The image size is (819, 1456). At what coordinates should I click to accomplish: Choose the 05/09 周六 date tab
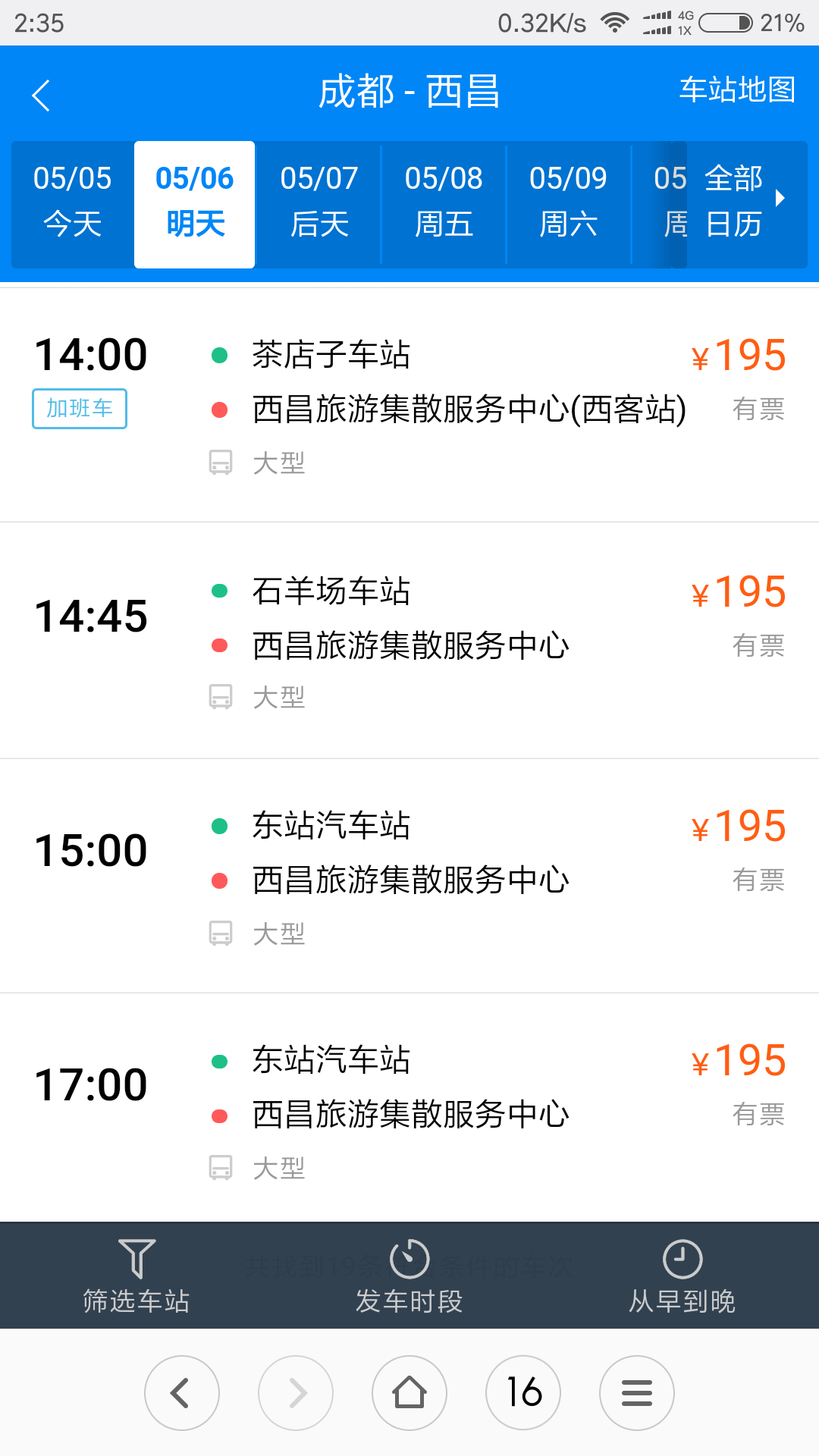coord(568,202)
